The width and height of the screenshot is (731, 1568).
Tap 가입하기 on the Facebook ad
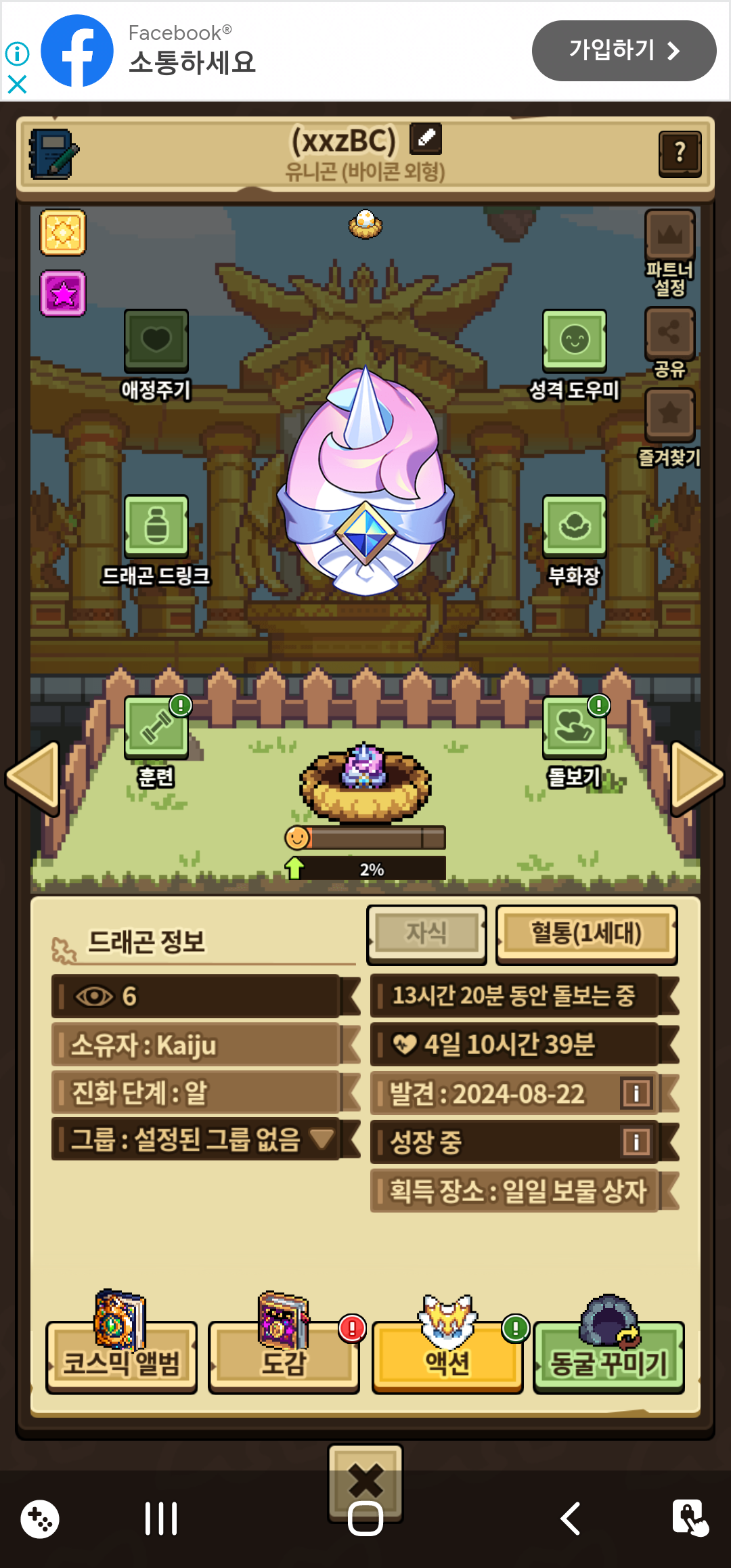pyautogui.click(x=623, y=51)
